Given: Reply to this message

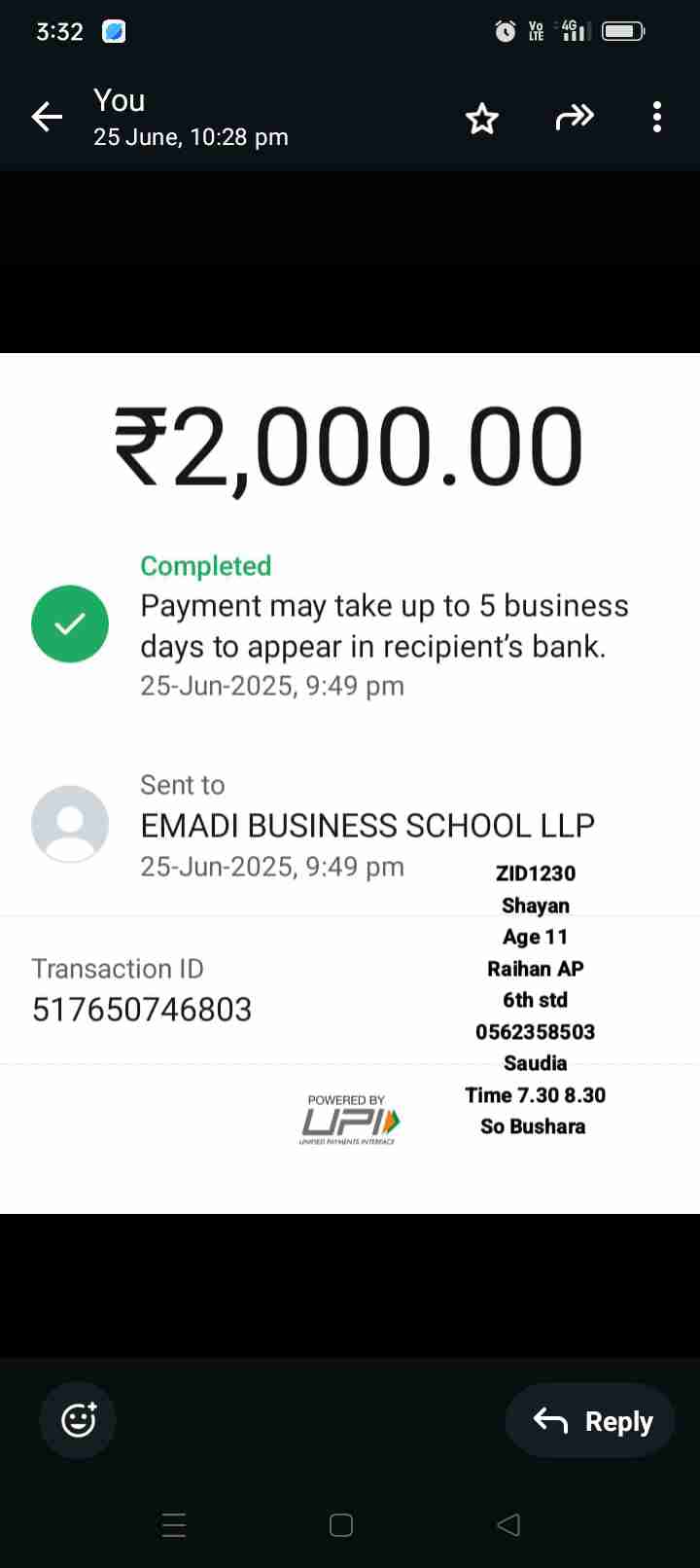Looking at the screenshot, I should pyautogui.click(x=591, y=1421).
